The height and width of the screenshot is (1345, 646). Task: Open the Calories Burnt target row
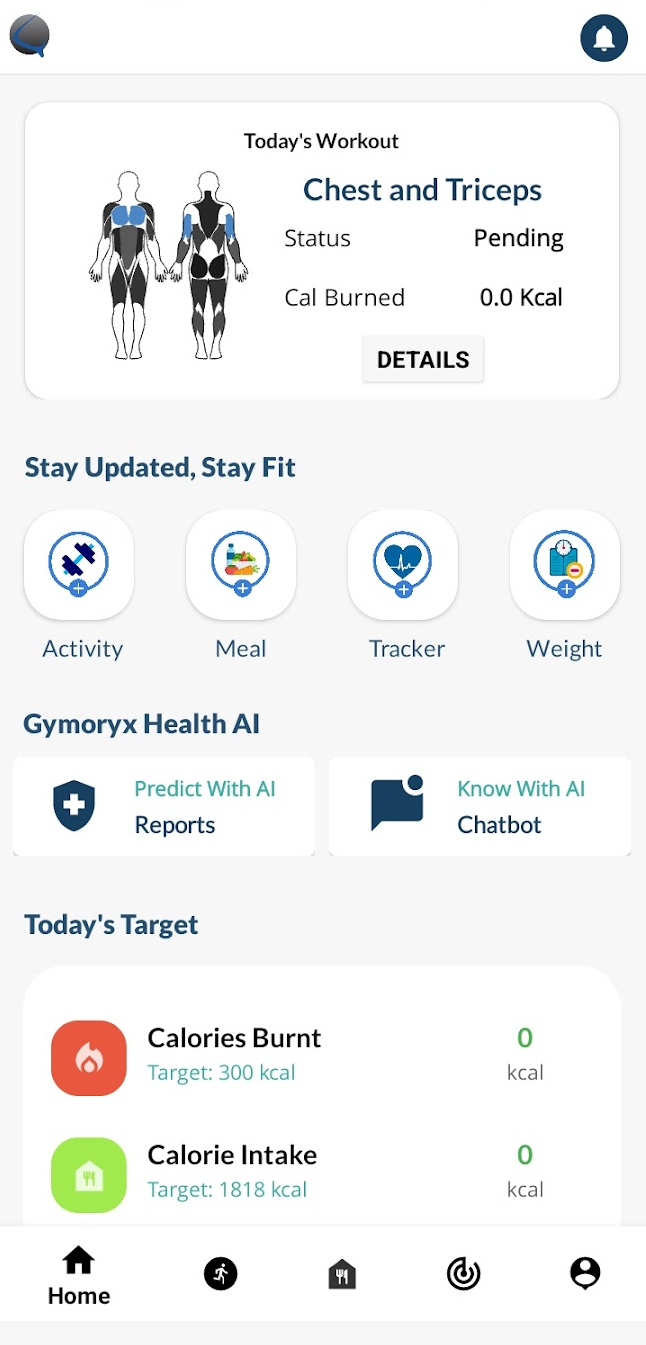320,1055
